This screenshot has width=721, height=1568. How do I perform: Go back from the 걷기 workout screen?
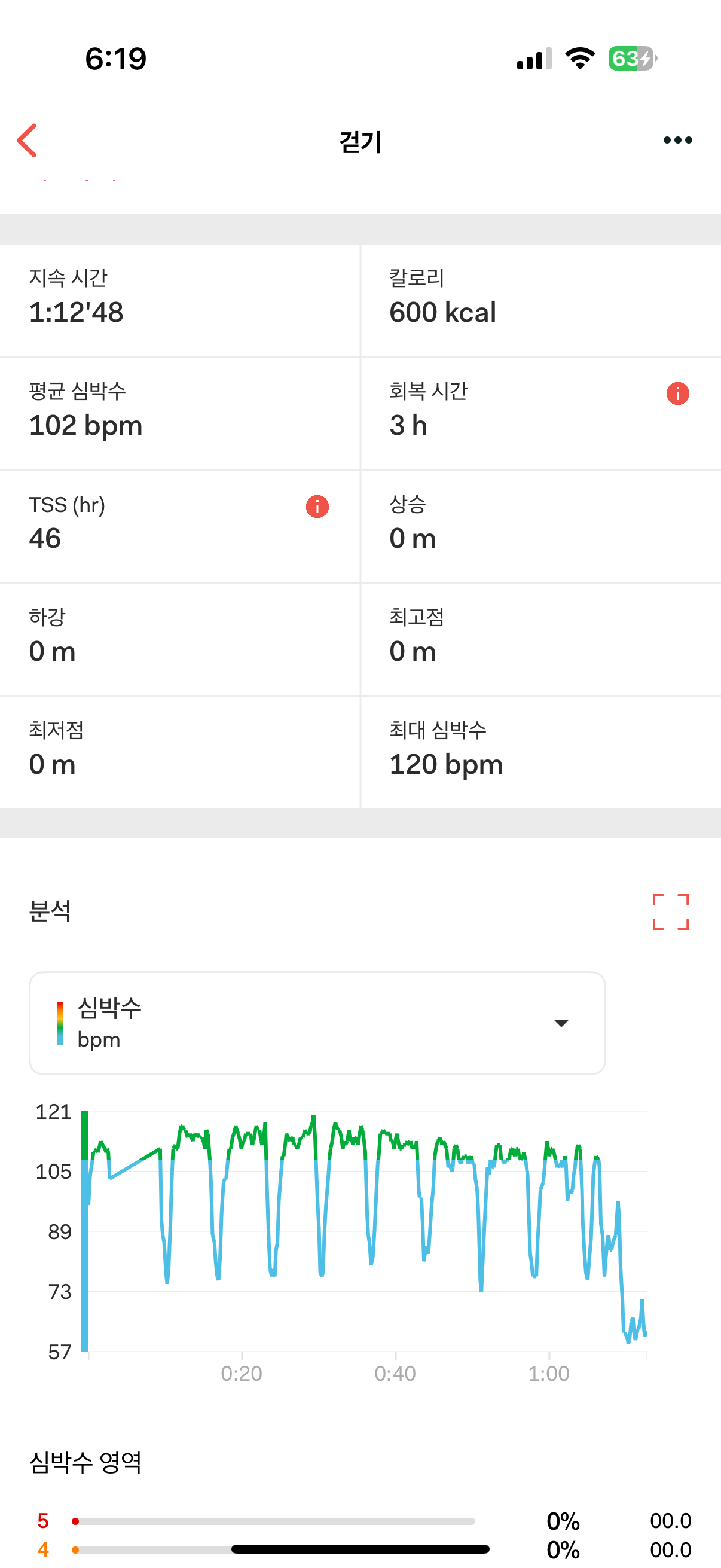pyautogui.click(x=27, y=141)
